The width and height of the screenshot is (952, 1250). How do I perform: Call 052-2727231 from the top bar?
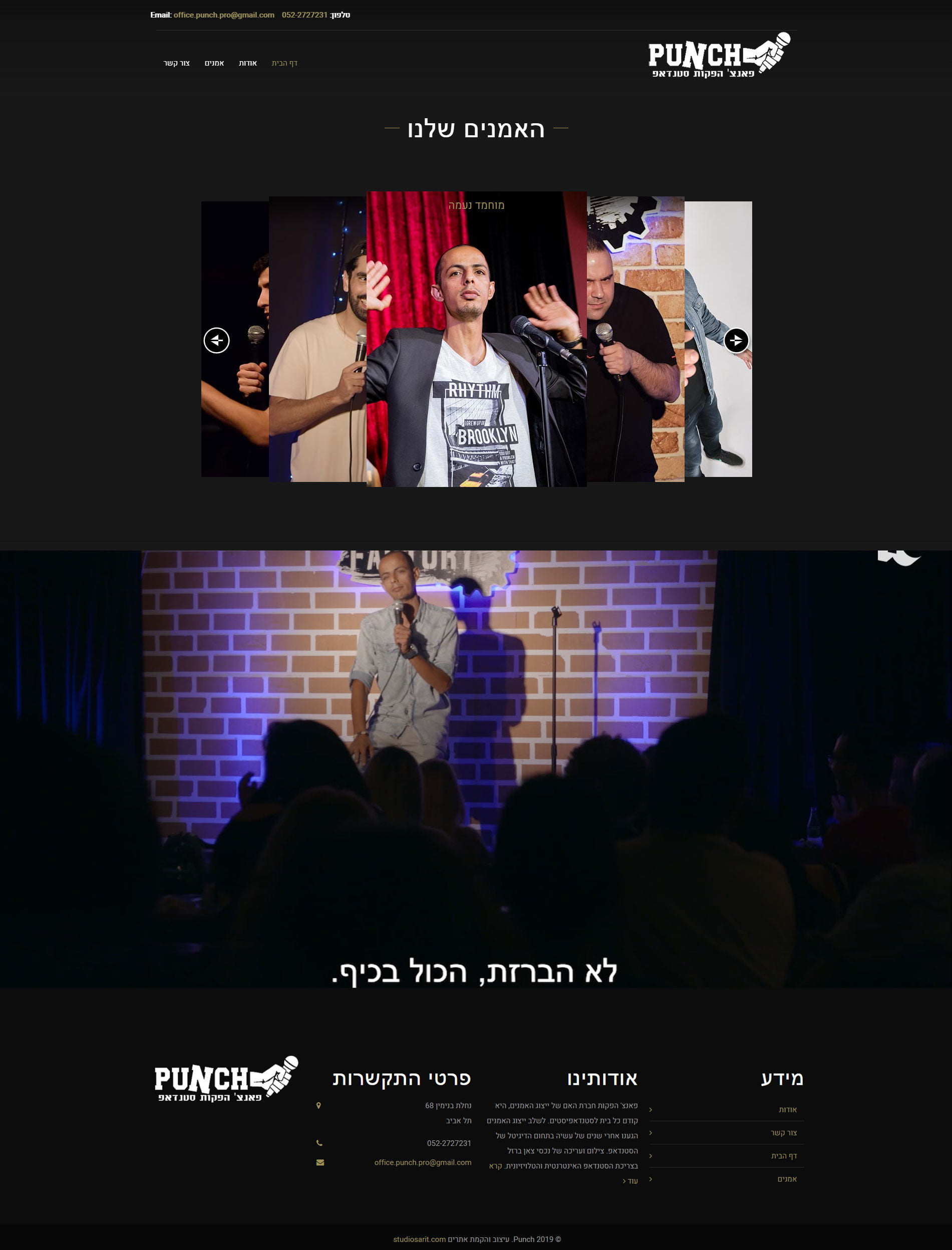(x=304, y=16)
